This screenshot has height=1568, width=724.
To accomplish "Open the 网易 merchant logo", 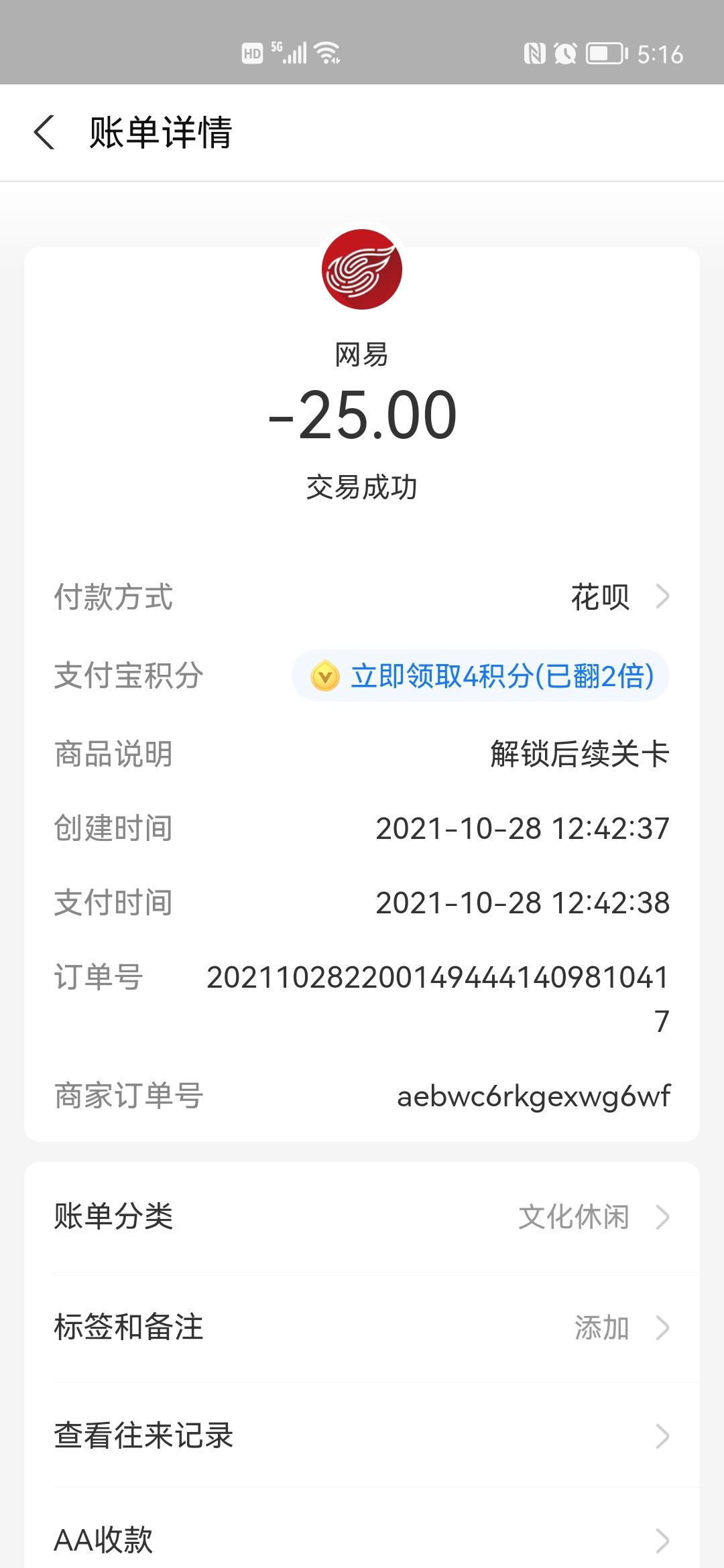I will (x=362, y=269).
